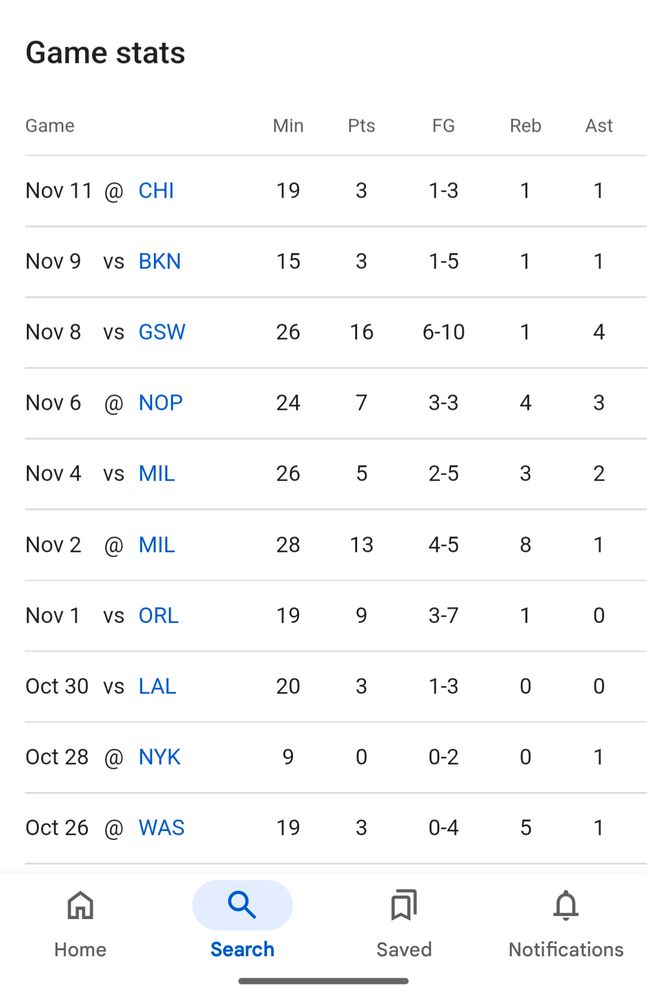Select the Search tab
The height and width of the screenshot is (1000, 647).
242,925
